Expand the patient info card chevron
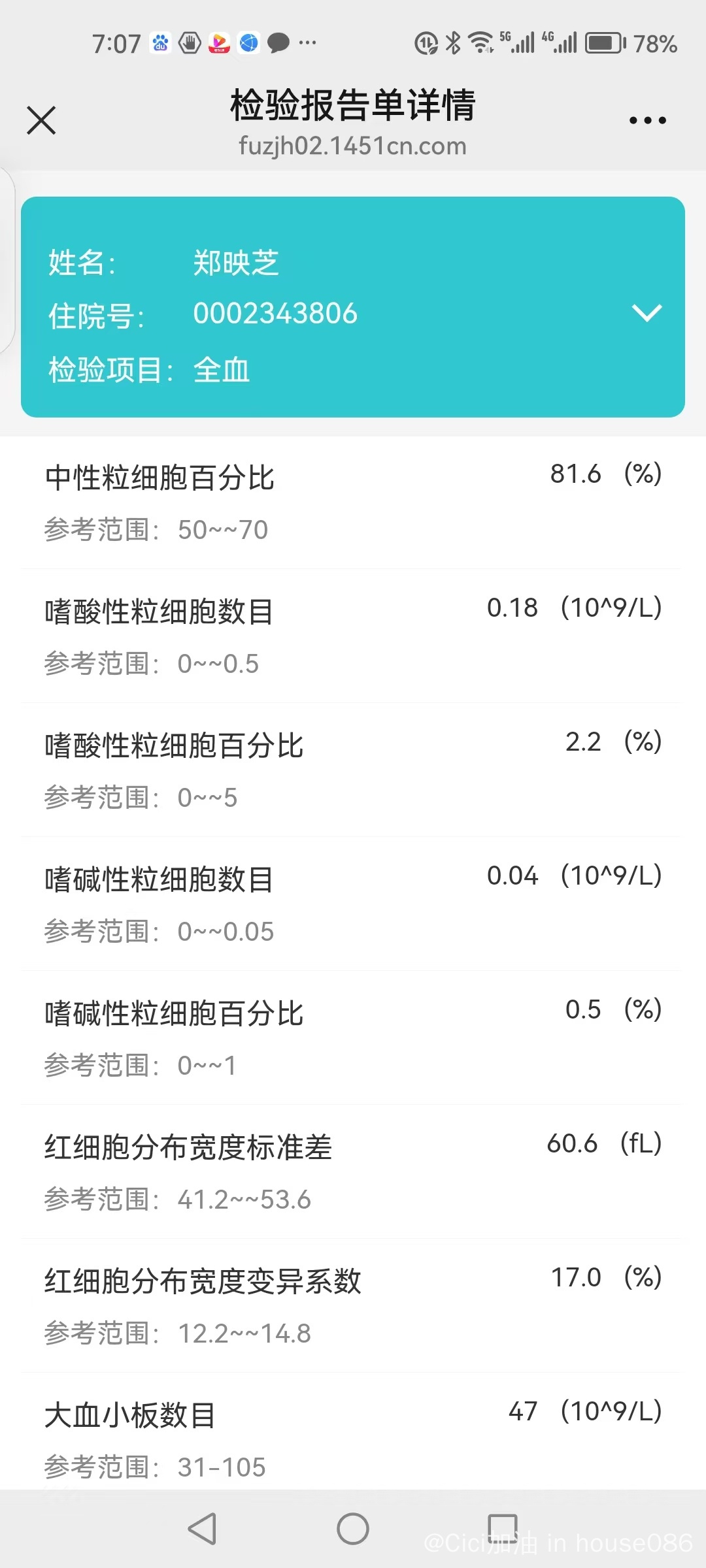This screenshot has height=1568, width=706. click(x=647, y=312)
